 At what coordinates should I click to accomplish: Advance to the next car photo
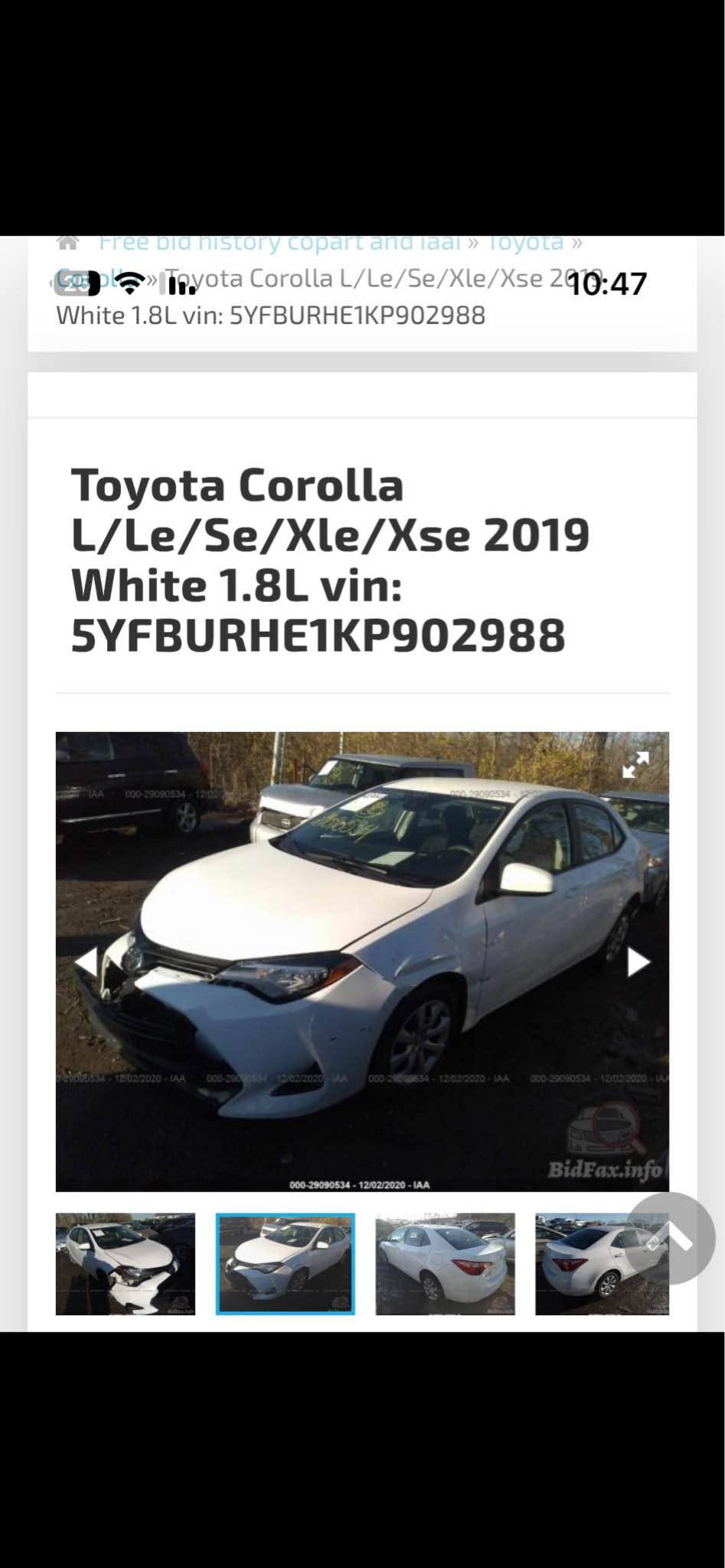(638, 962)
